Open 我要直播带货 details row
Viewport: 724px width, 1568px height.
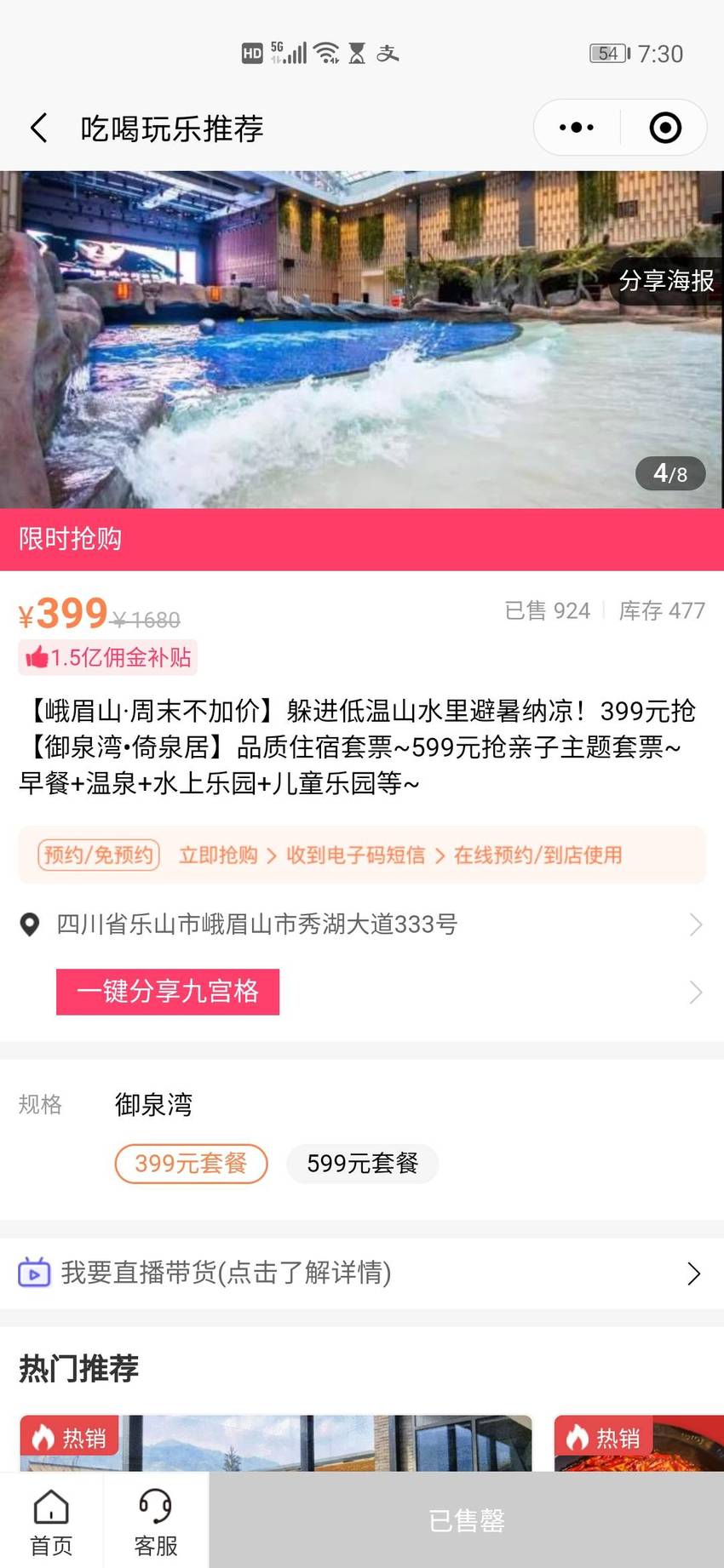362,1273
